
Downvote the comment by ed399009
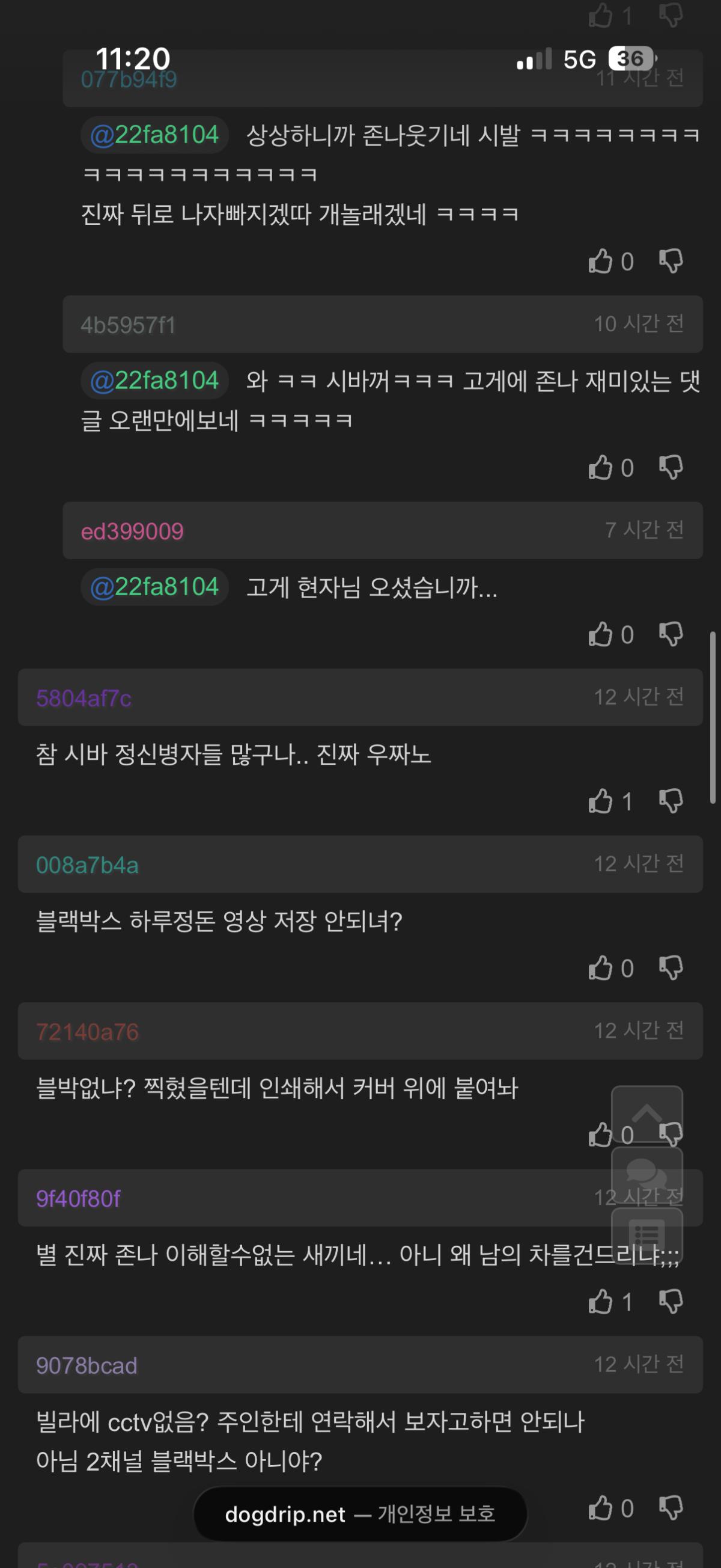pos(671,635)
